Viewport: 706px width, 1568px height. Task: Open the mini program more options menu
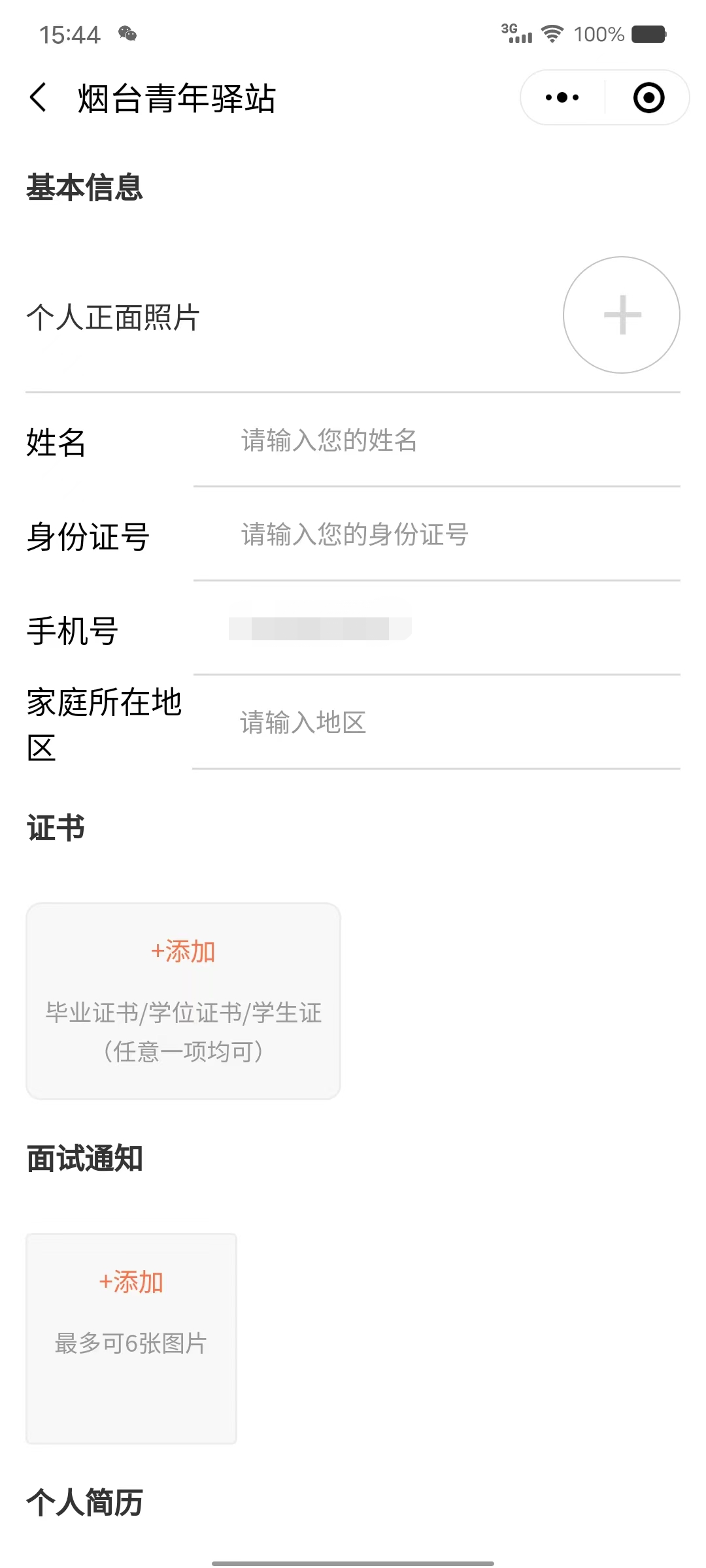pyautogui.click(x=562, y=98)
